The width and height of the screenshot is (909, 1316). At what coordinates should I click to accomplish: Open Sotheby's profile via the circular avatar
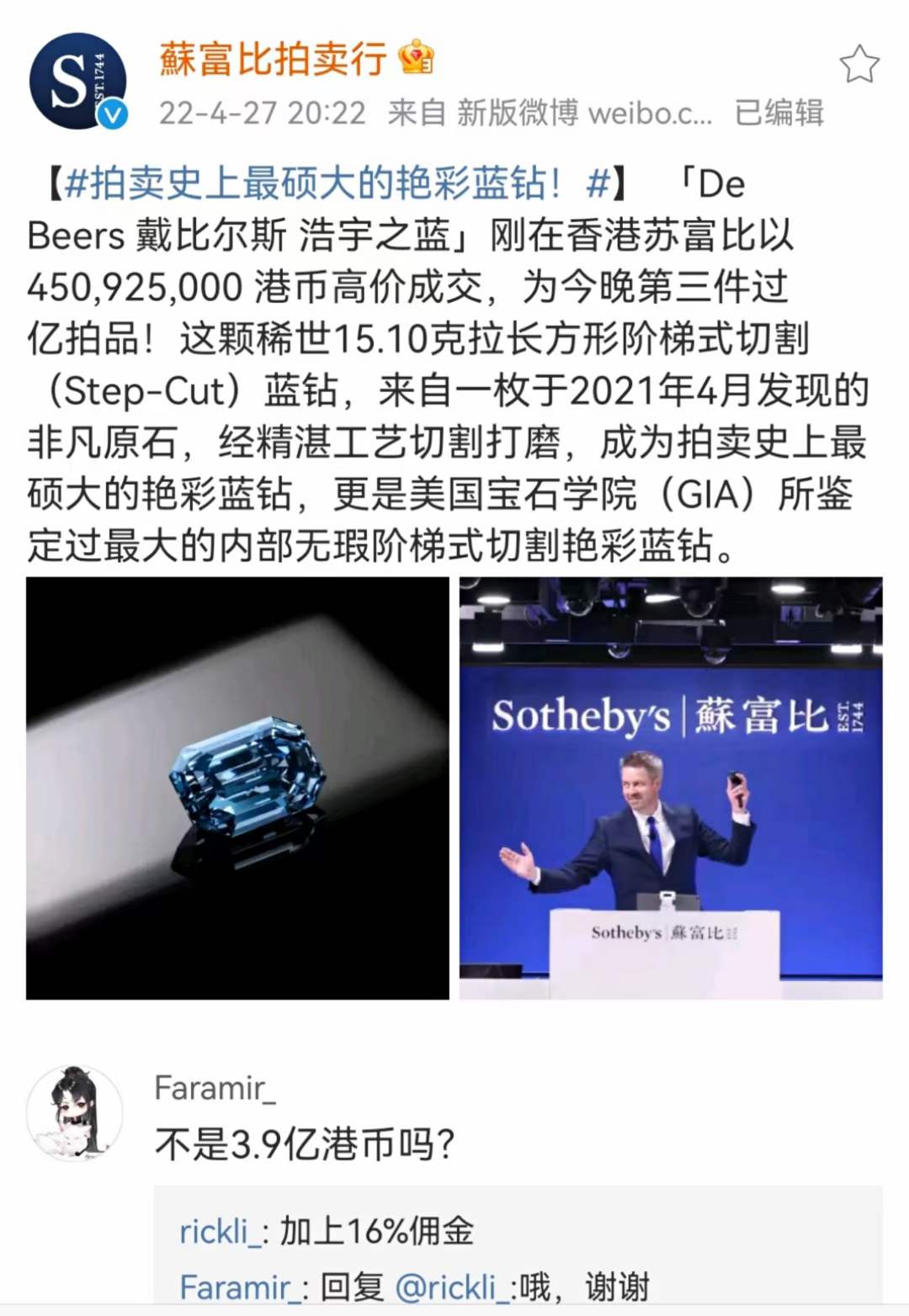tap(81, 76)
